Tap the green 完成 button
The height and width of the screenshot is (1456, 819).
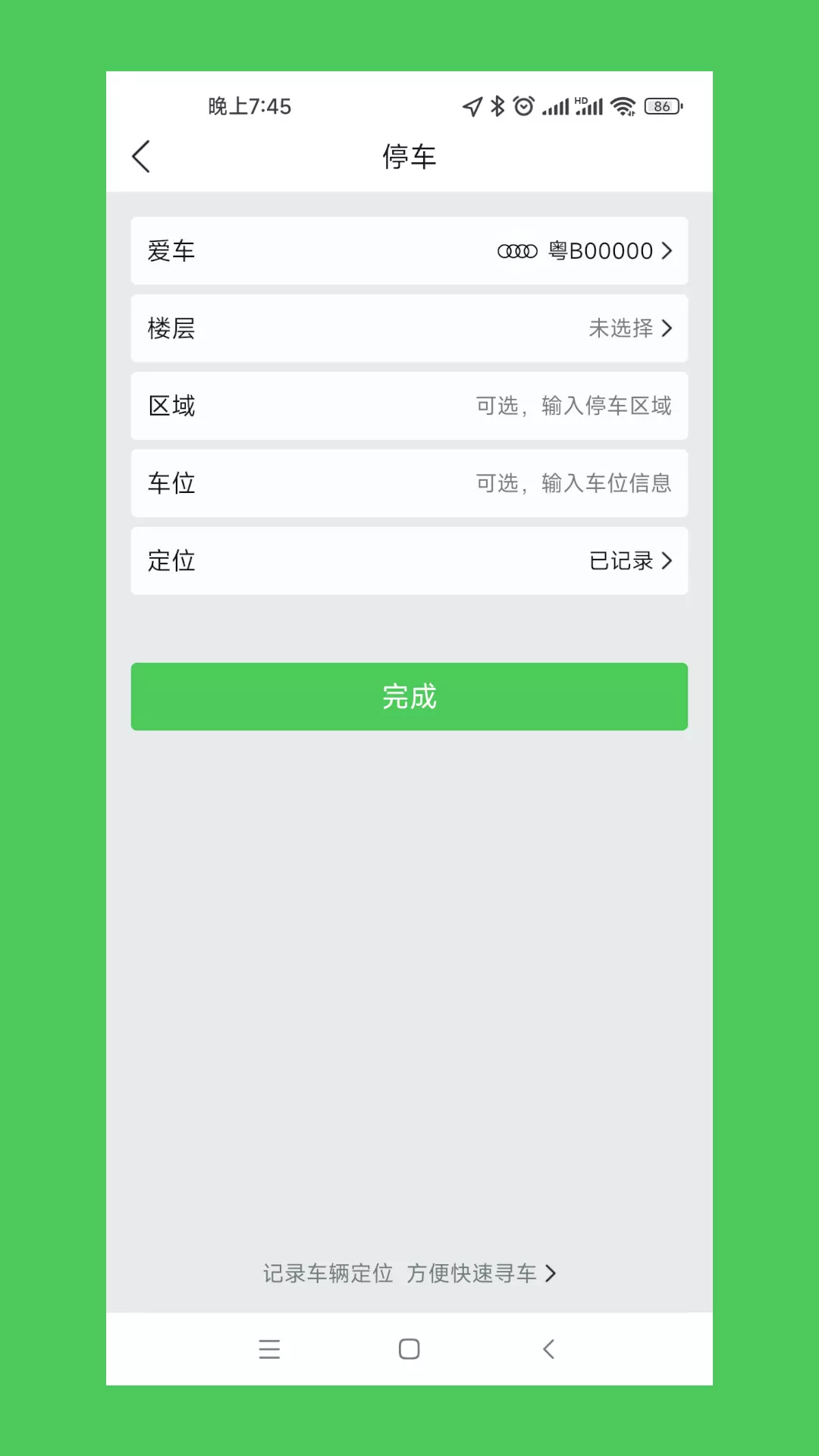click(409, 697)
